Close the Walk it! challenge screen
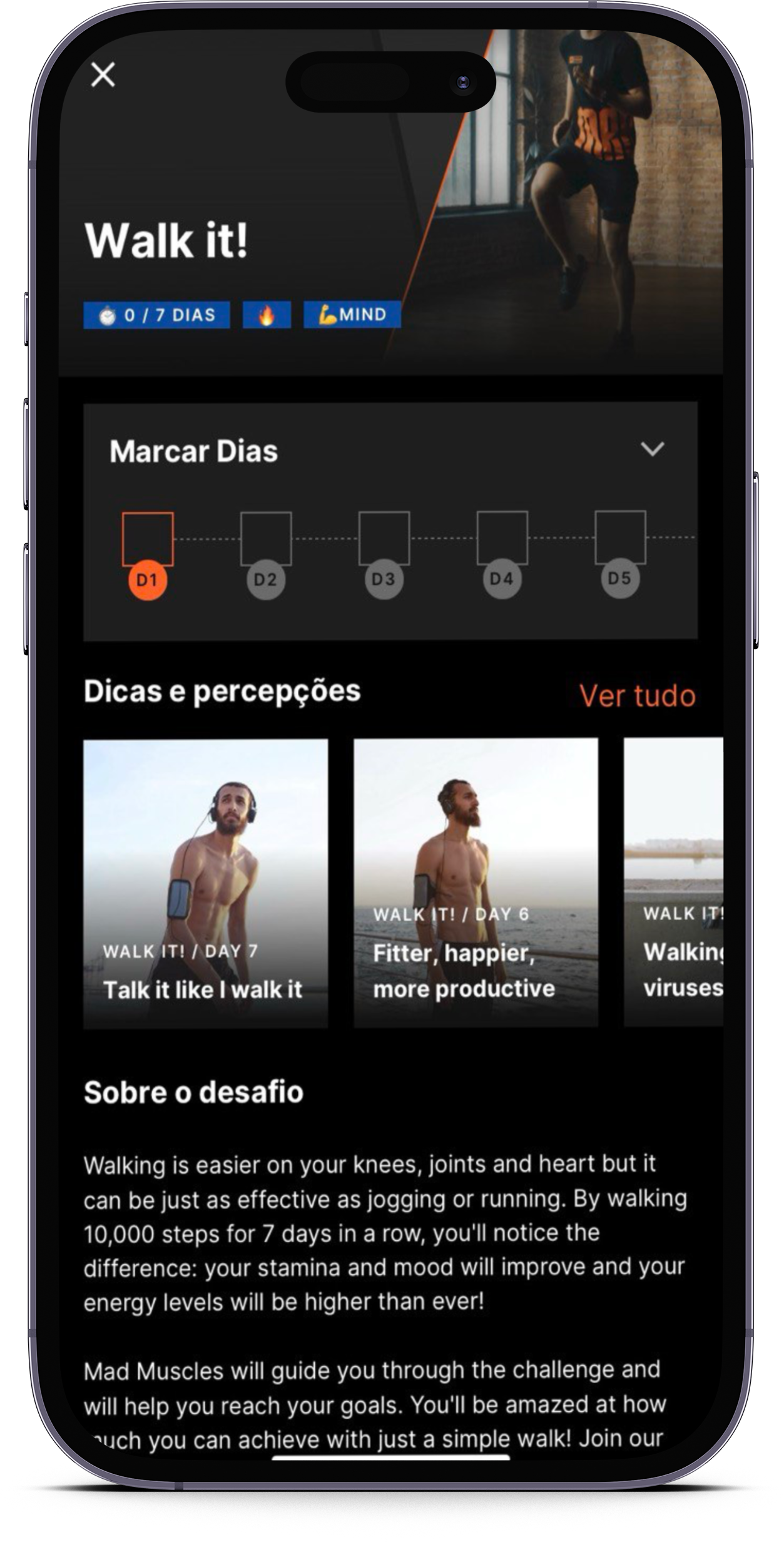784x1542 pixels. [103, 74]
